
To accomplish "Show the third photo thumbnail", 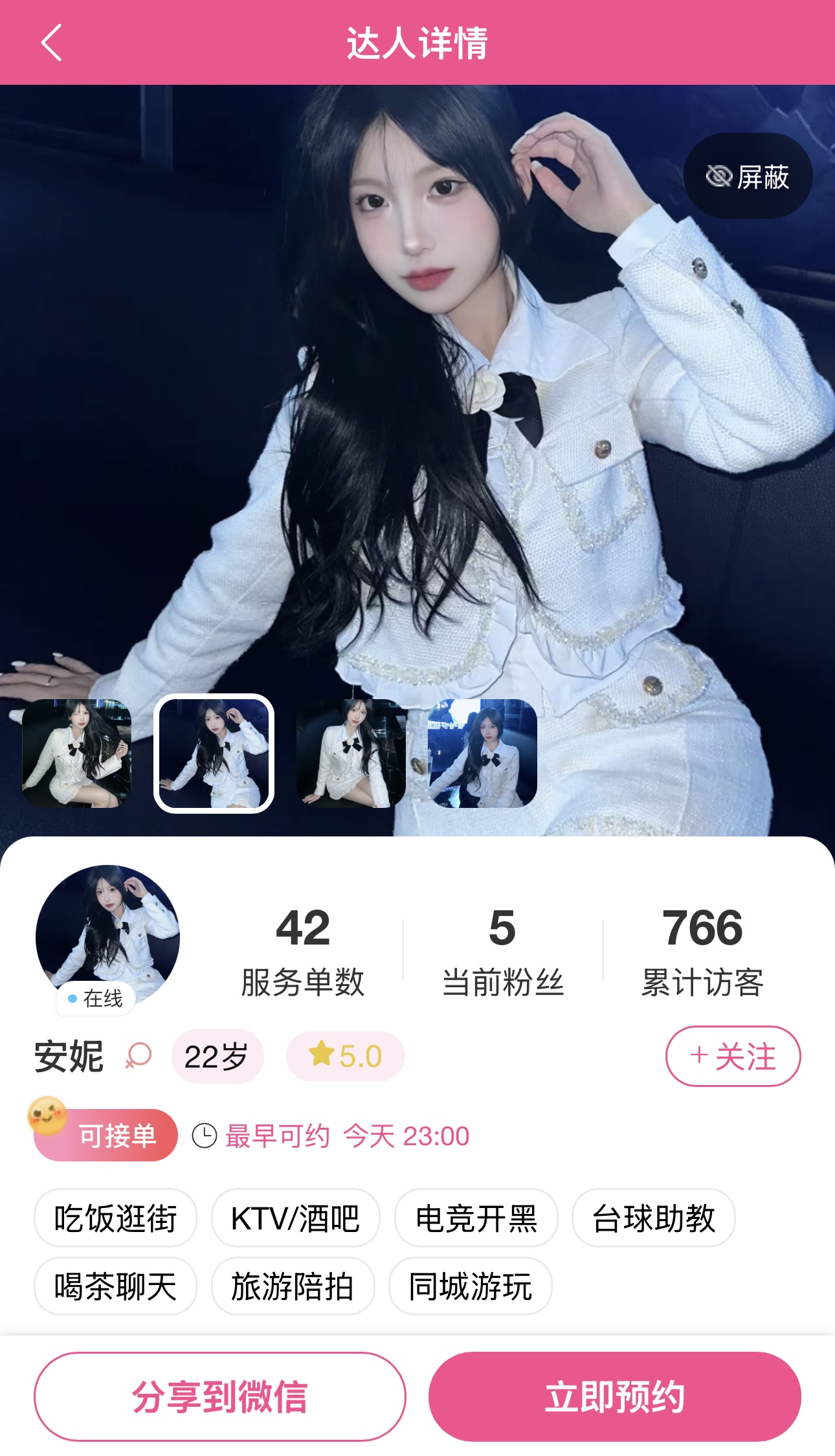I will click(351, 753).
